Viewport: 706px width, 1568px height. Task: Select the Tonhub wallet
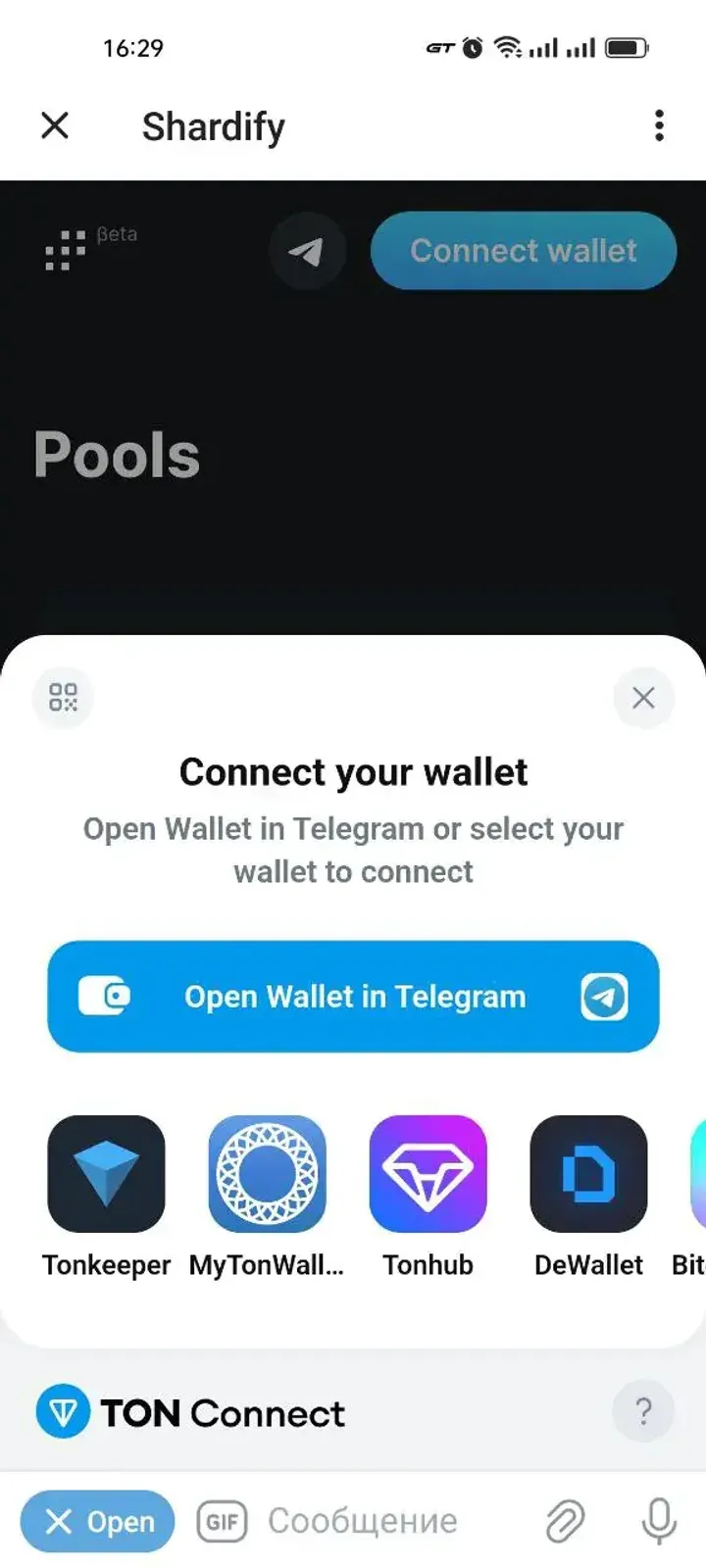[x=428, y=1174]
